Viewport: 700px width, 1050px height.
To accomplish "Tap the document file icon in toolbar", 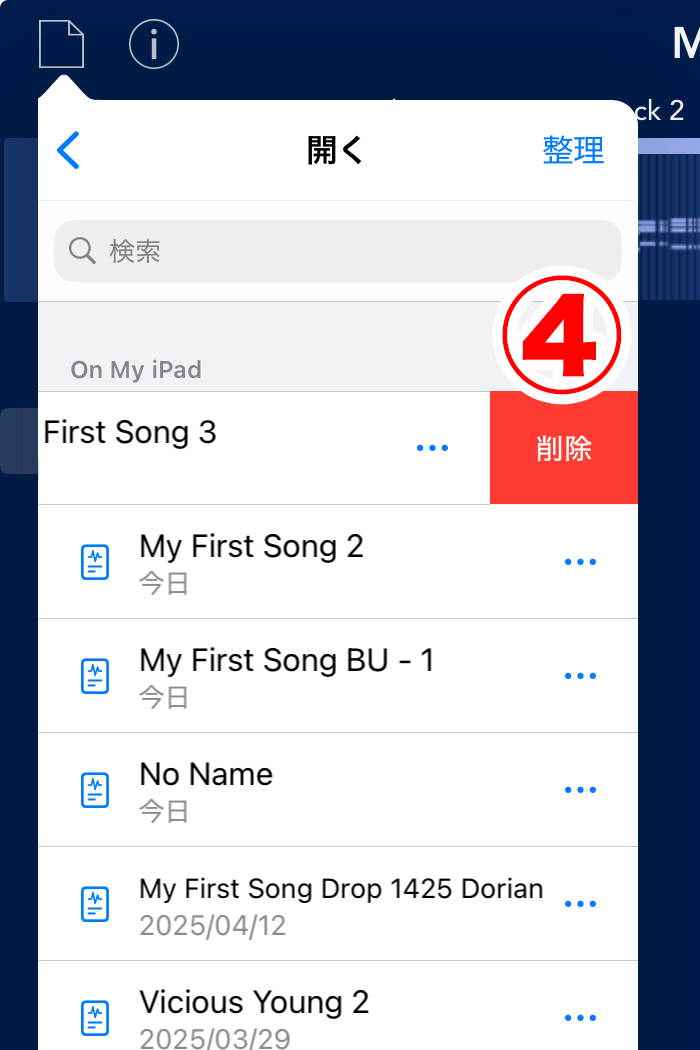I will pos(61,45).
